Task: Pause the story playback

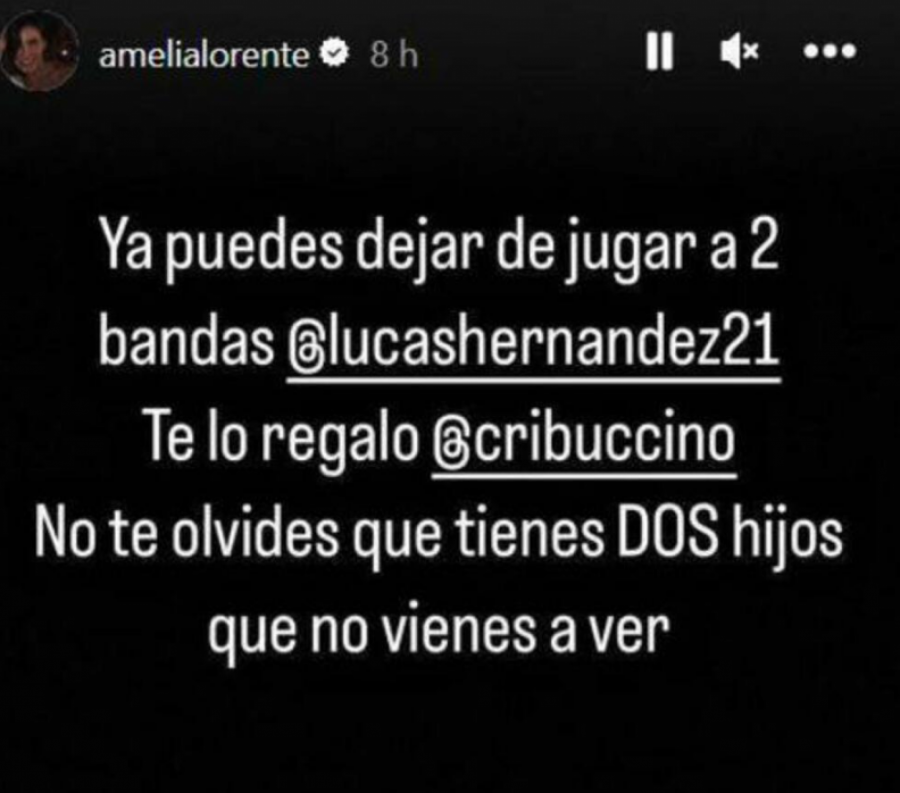Action: (657, 54)
